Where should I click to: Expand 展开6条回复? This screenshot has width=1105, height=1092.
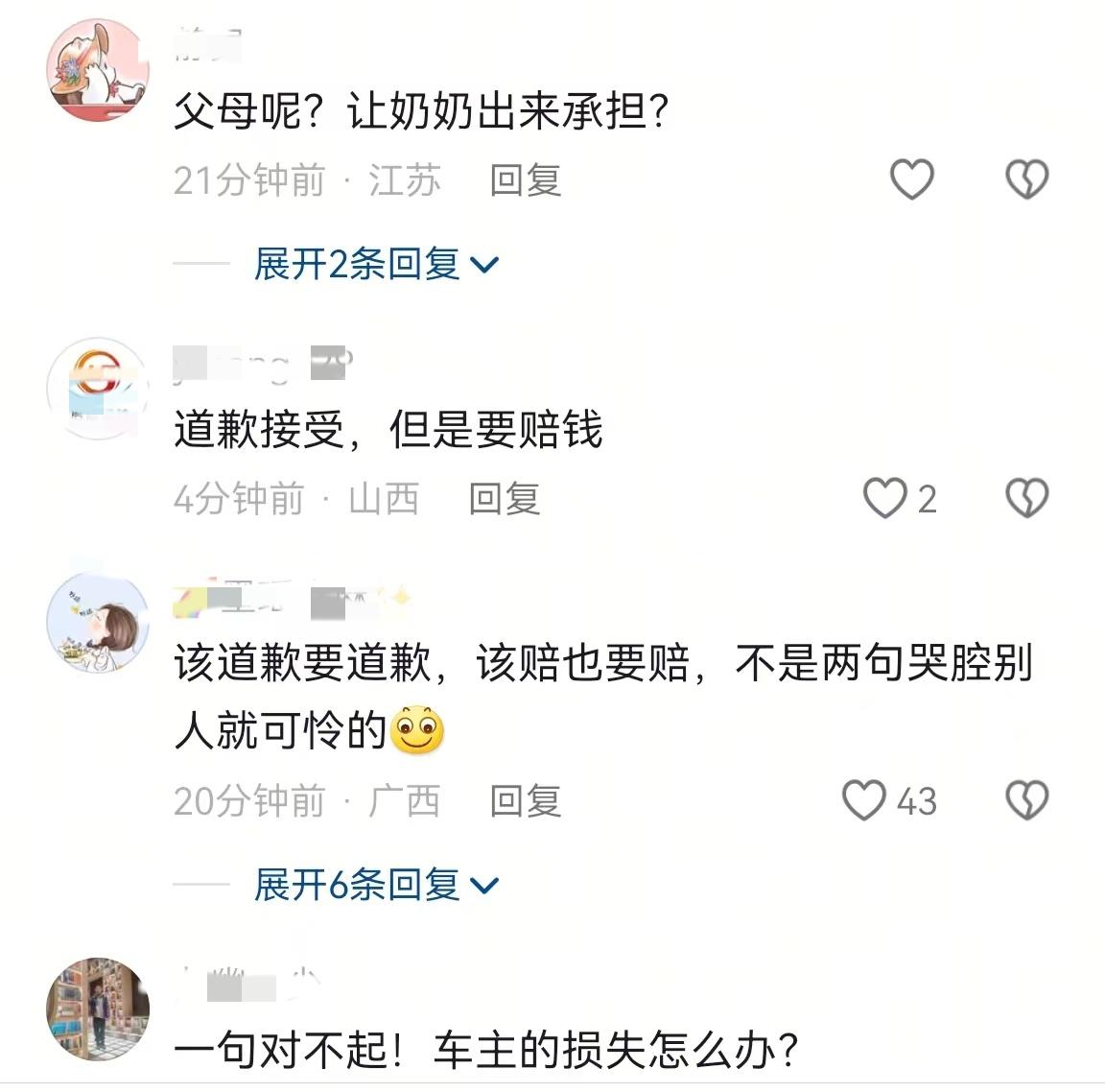(376, 885)
